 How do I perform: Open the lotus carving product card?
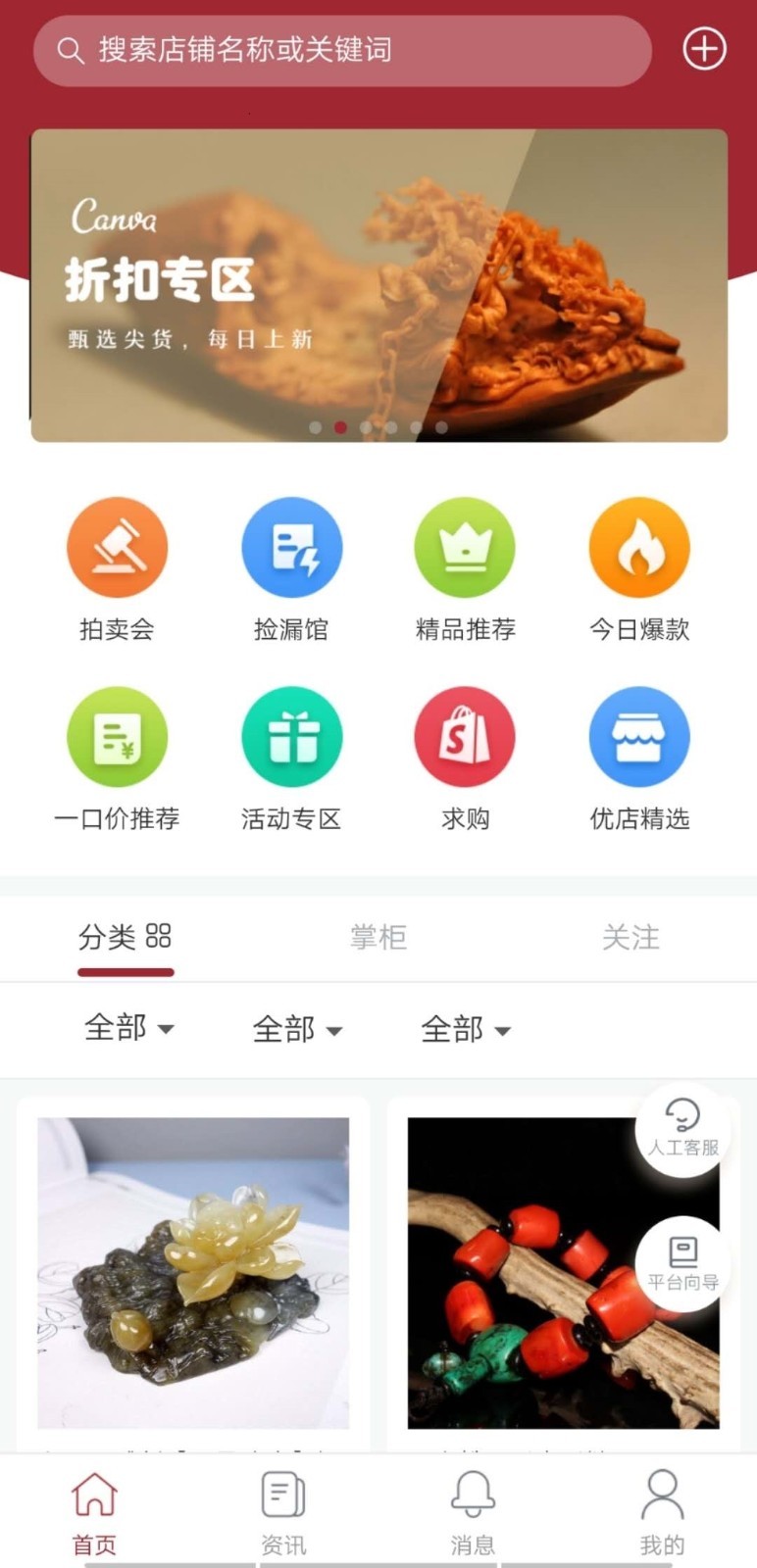pyautogui.click(x=193, y=1272)
